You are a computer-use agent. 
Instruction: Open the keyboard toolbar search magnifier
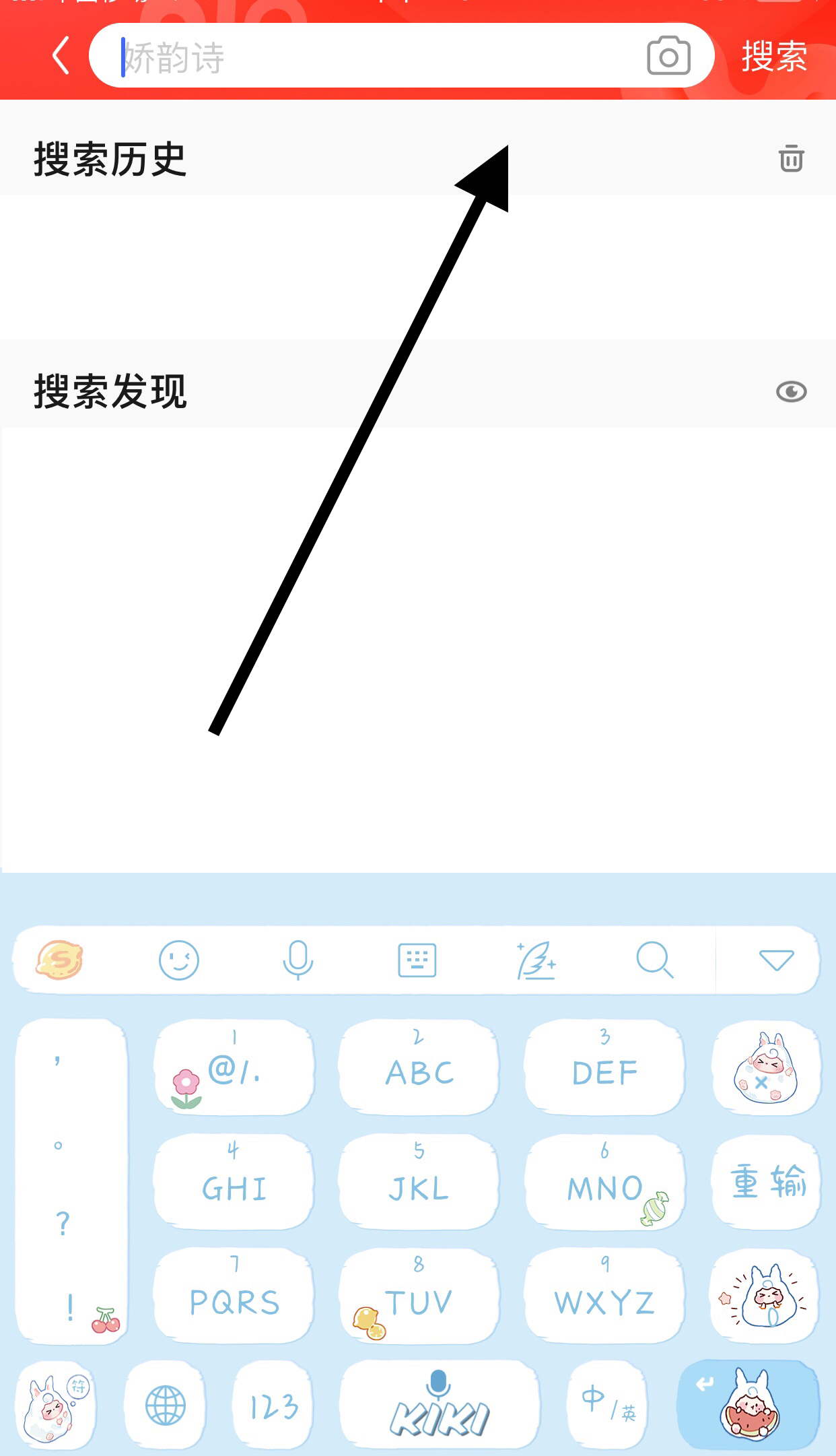[654, 960]
